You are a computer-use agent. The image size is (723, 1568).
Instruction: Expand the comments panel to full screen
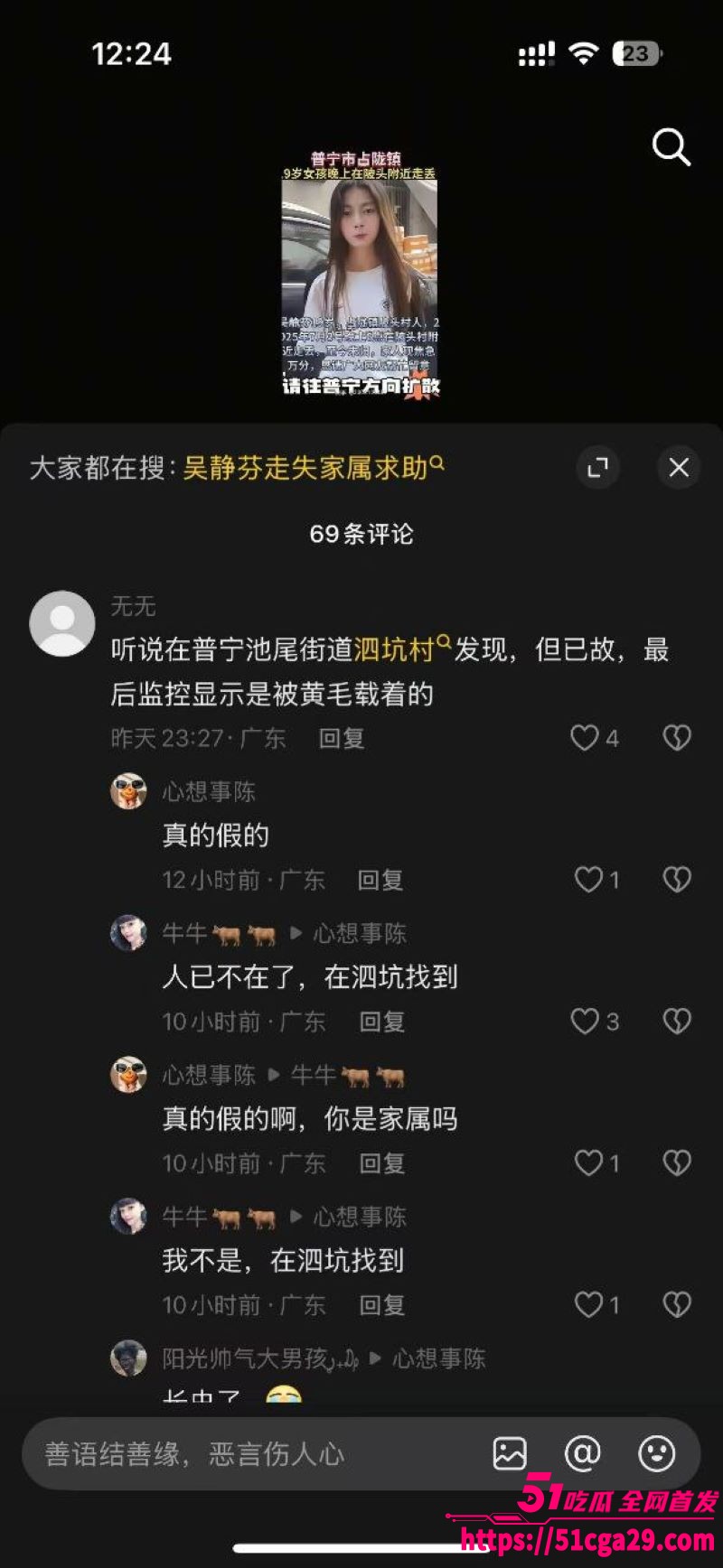(x=598, y=467)
